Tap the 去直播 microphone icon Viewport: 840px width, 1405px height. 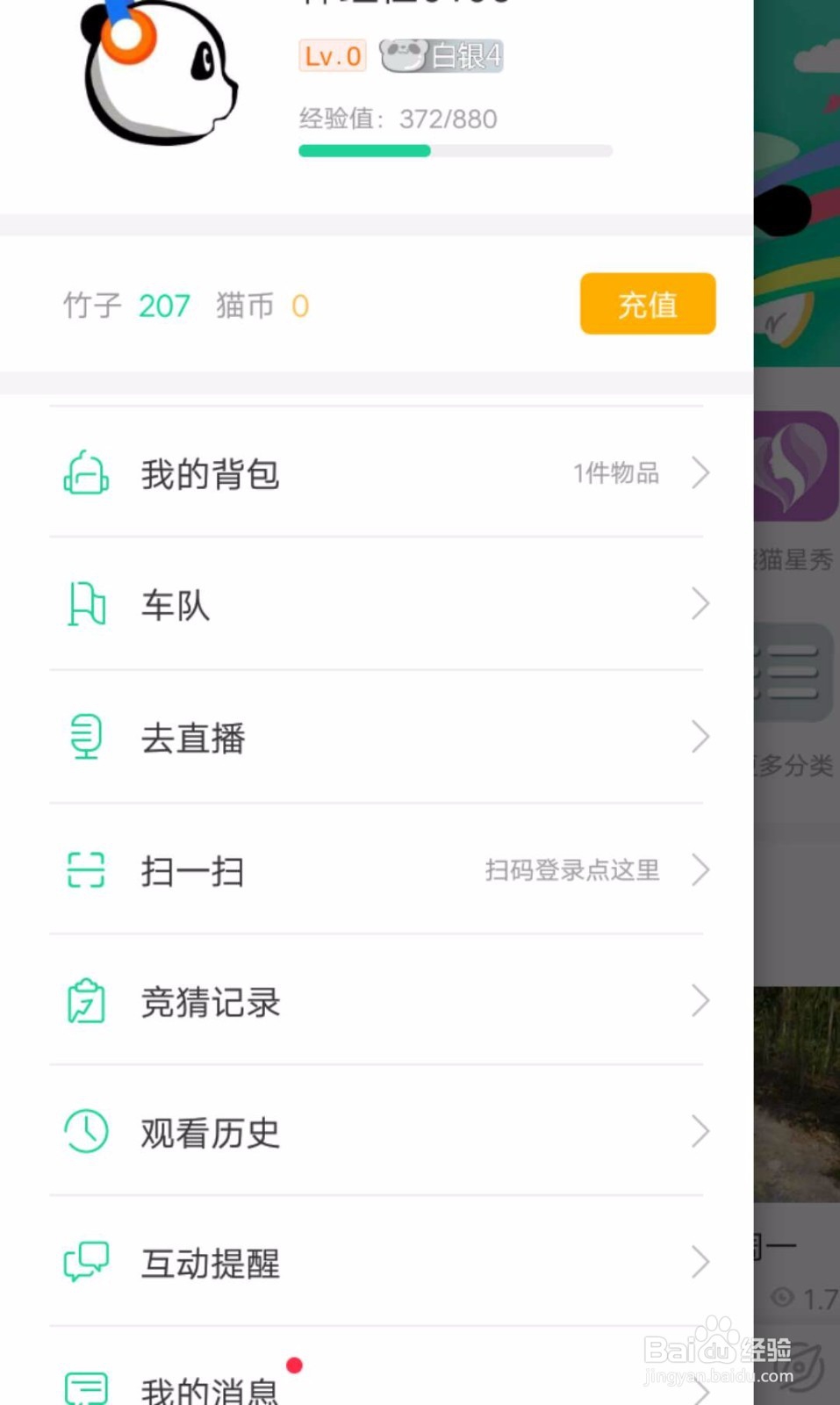pyautogui.click(x=84, y=738)
